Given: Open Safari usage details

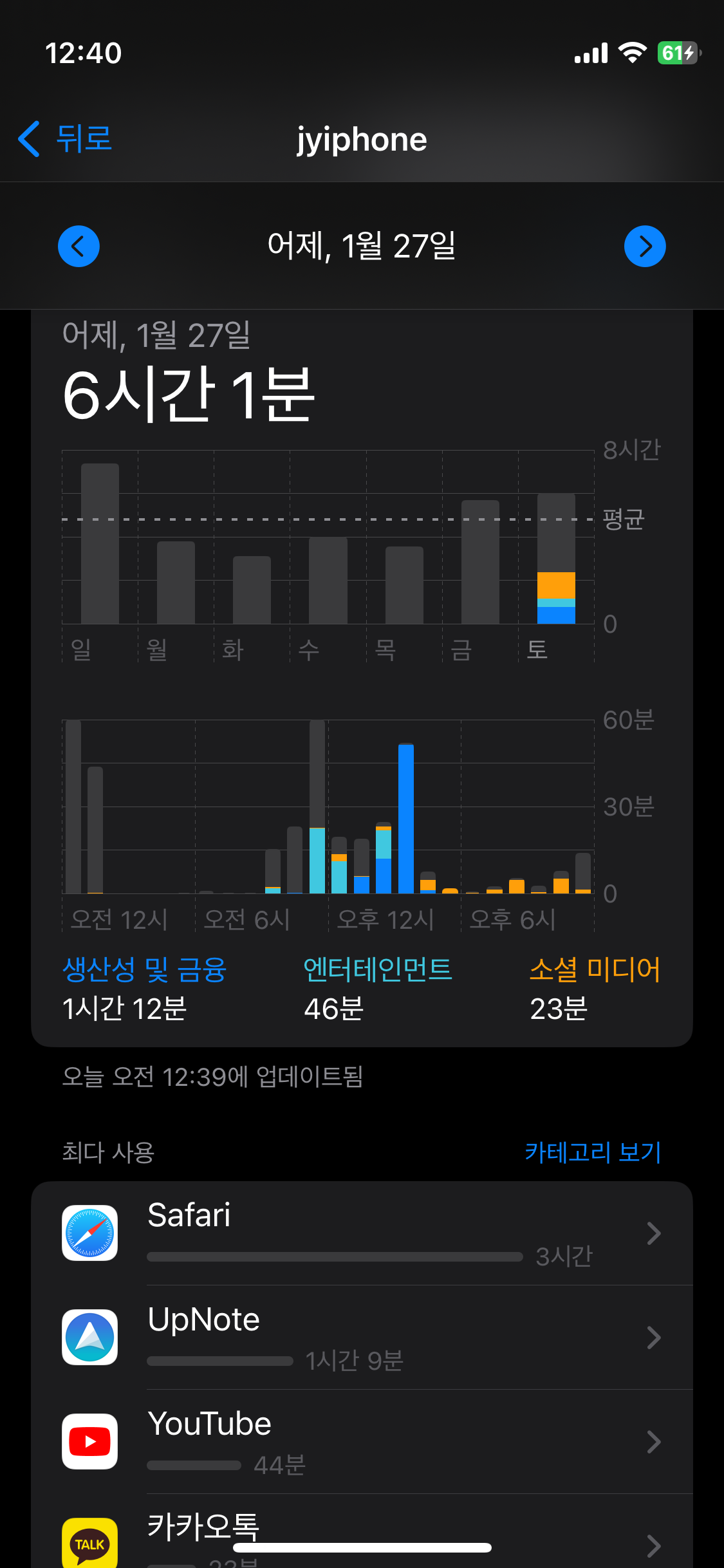Looking at the screenshot, I should pos(362,1233).
